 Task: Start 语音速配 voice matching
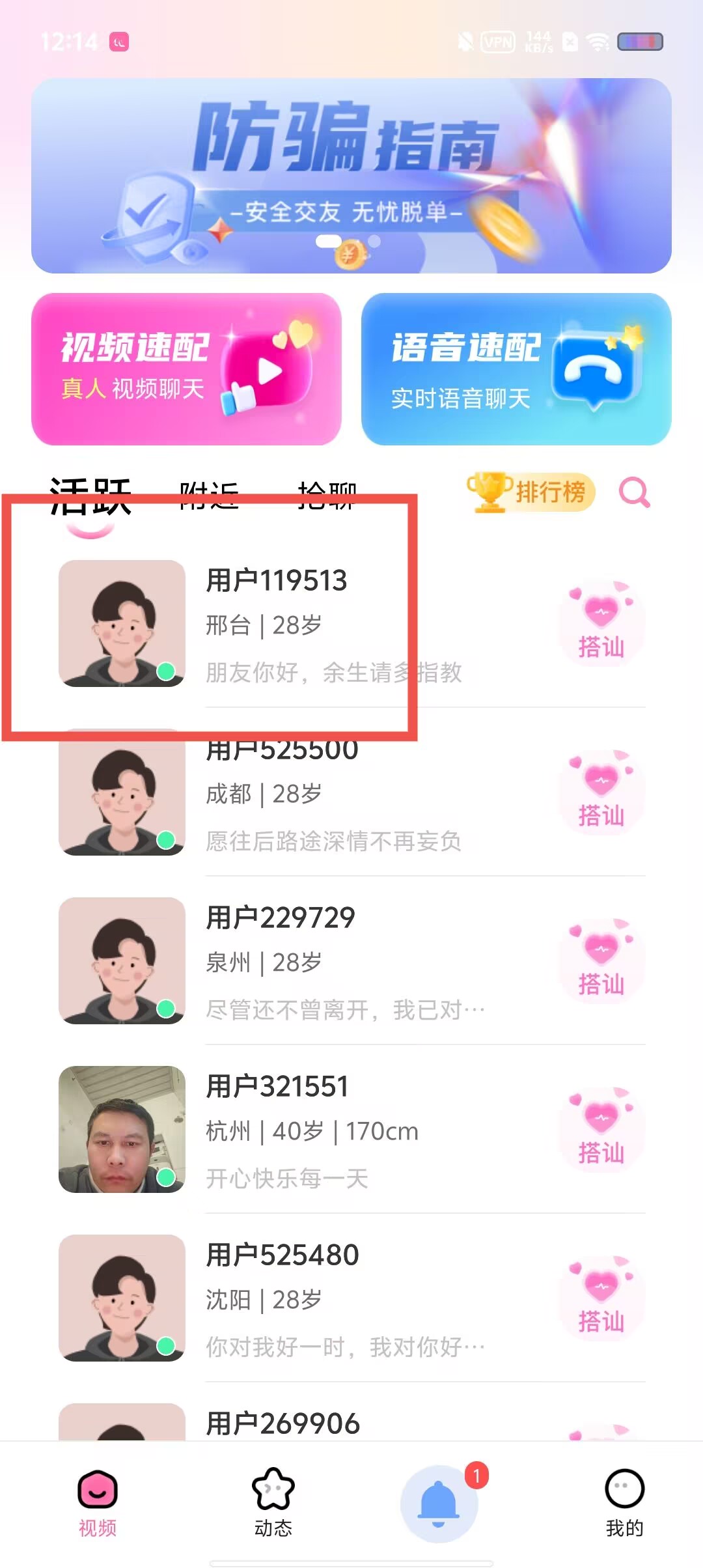516,369
